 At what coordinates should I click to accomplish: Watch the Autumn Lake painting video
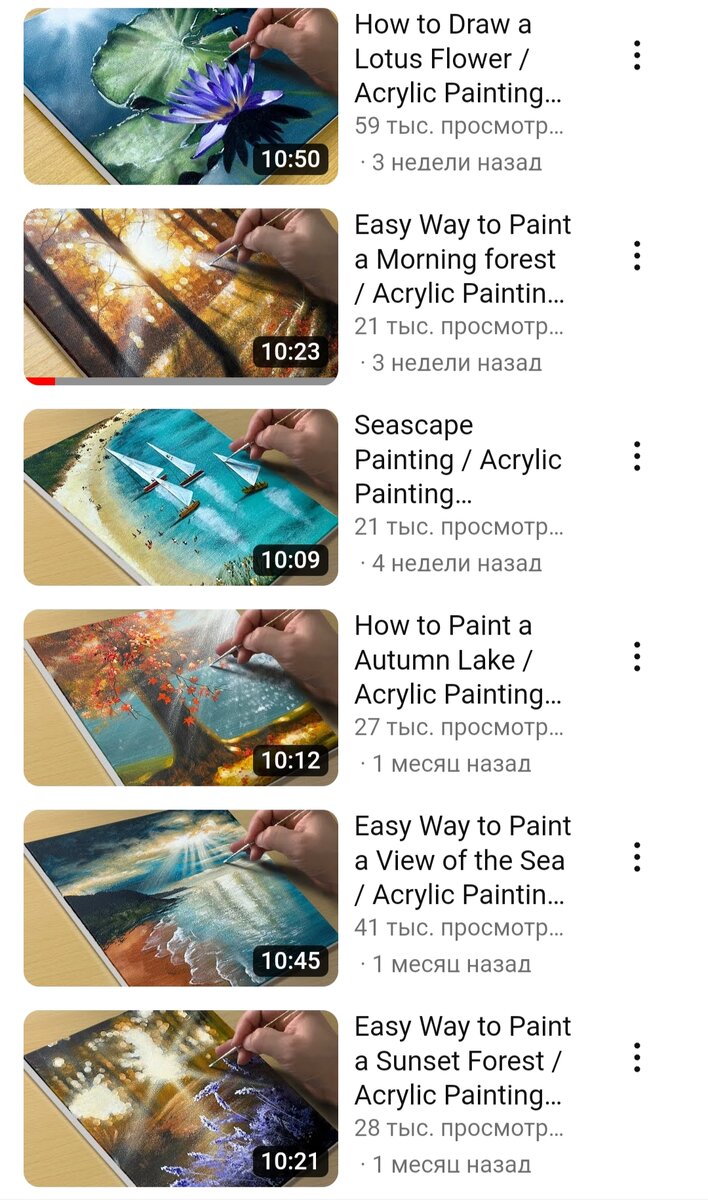point(180,697)
